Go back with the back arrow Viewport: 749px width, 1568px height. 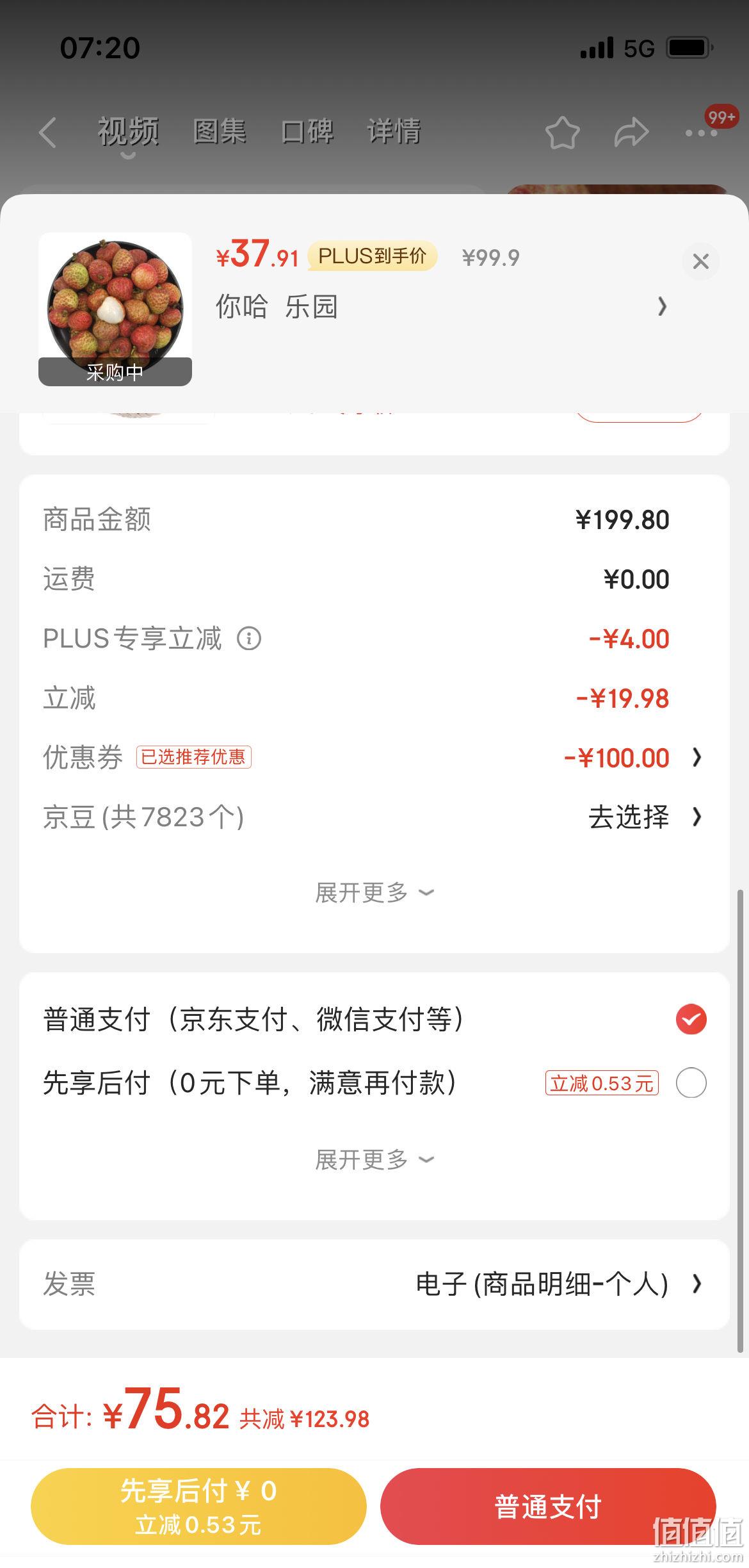point(48,133)
